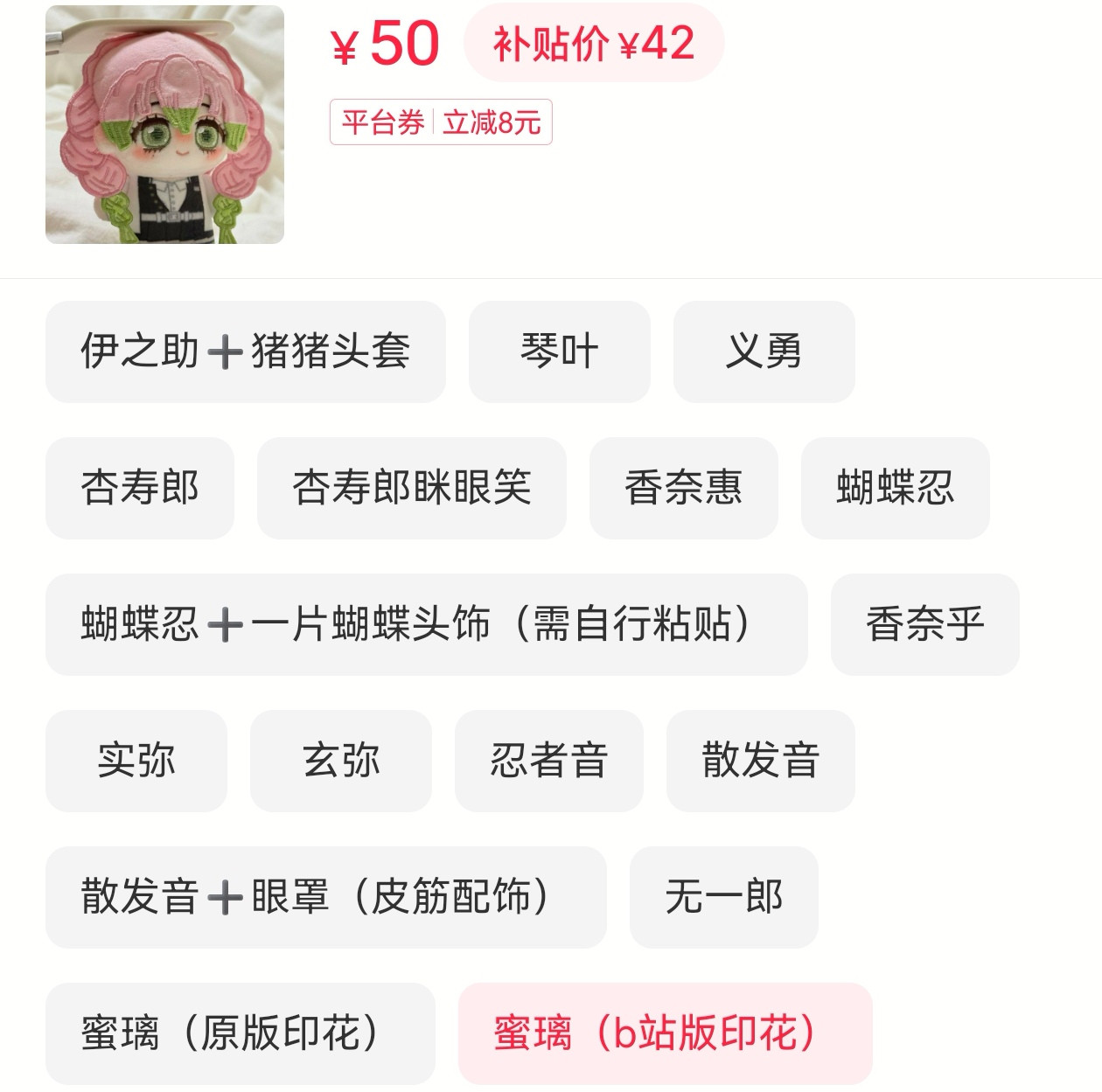Select the 义勇 option
Image resolution: width=1102 pixels, height=1092 pixels.
(764, 351)
